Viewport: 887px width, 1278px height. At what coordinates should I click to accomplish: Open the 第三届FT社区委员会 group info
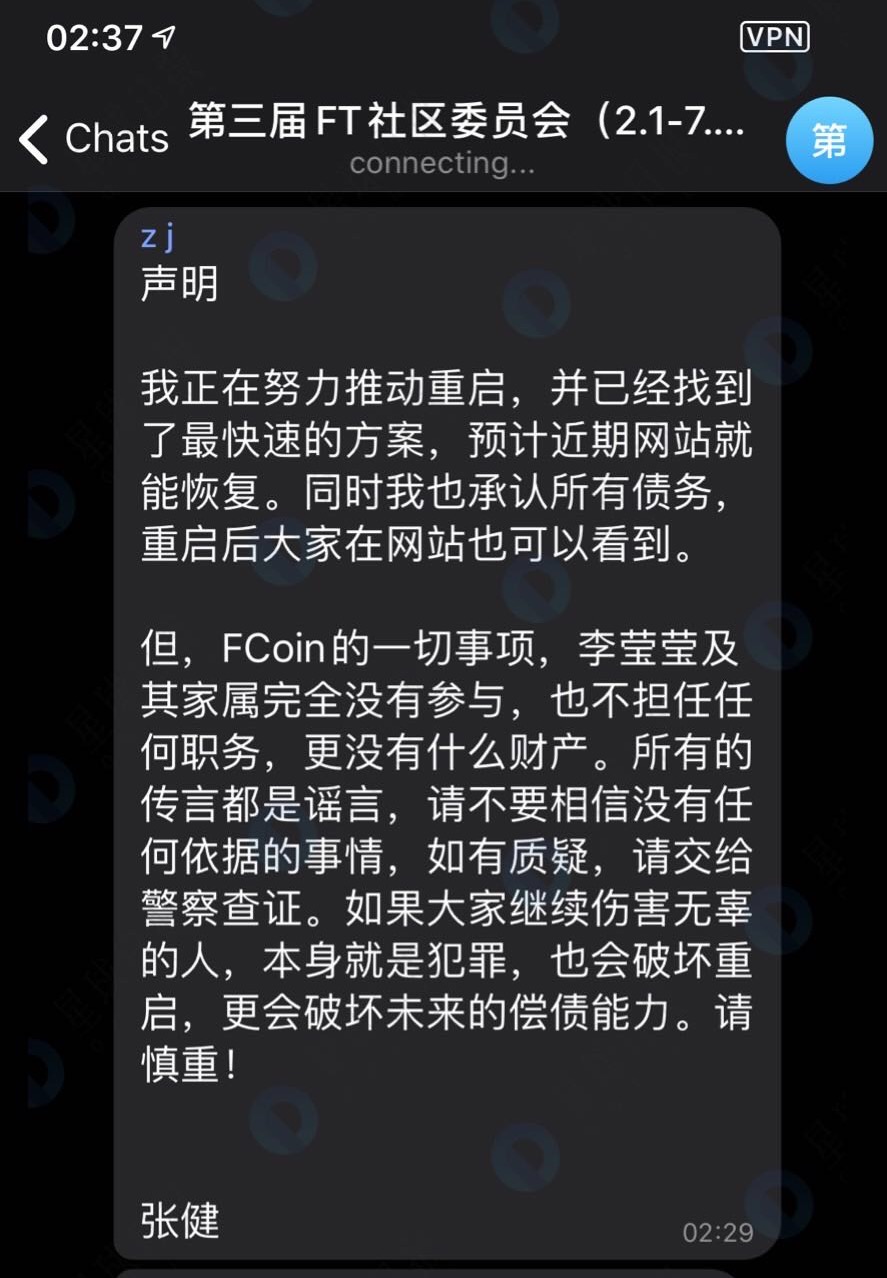(466, 123)
